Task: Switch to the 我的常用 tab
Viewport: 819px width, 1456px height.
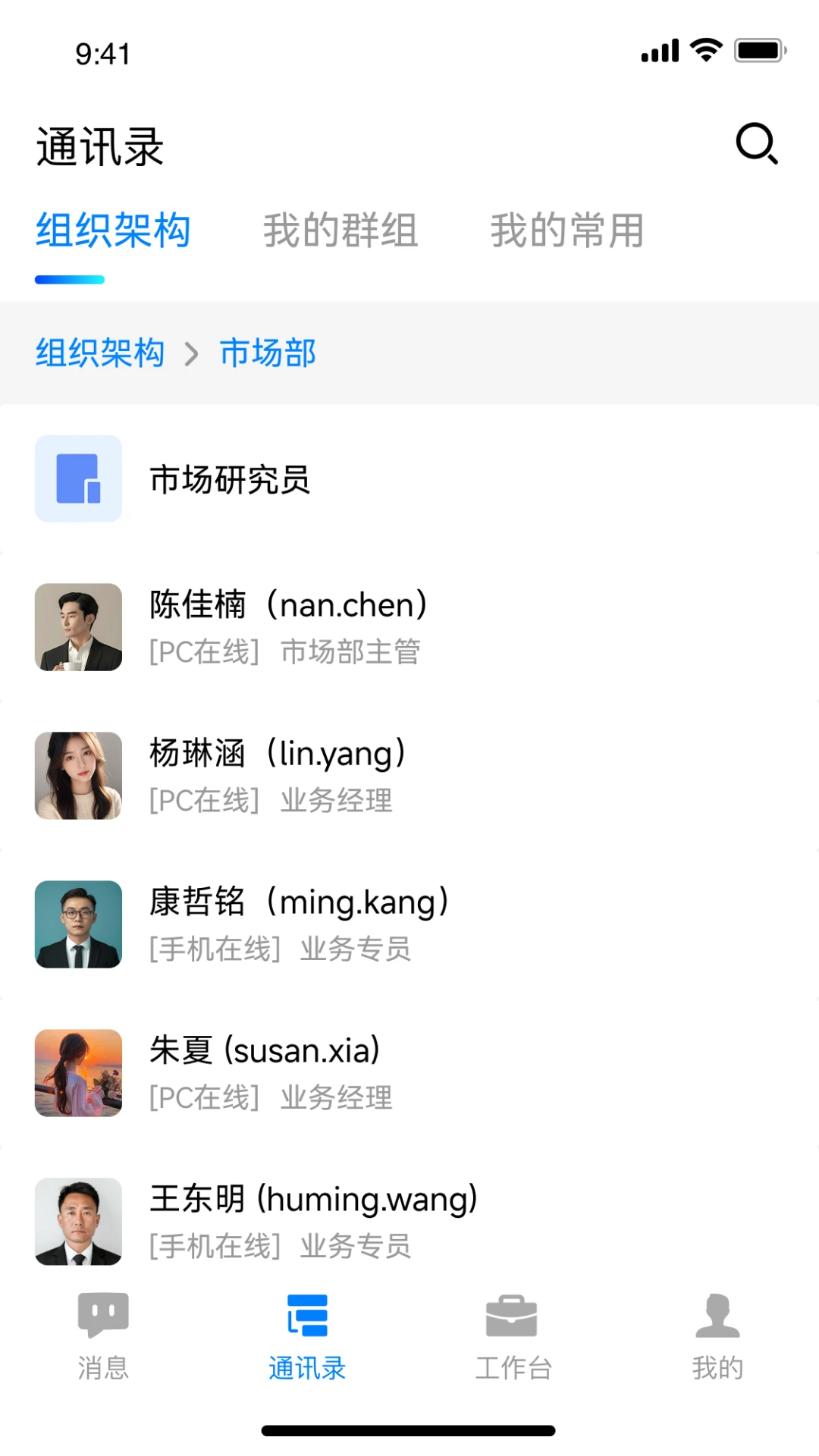Action: [566, 231]
